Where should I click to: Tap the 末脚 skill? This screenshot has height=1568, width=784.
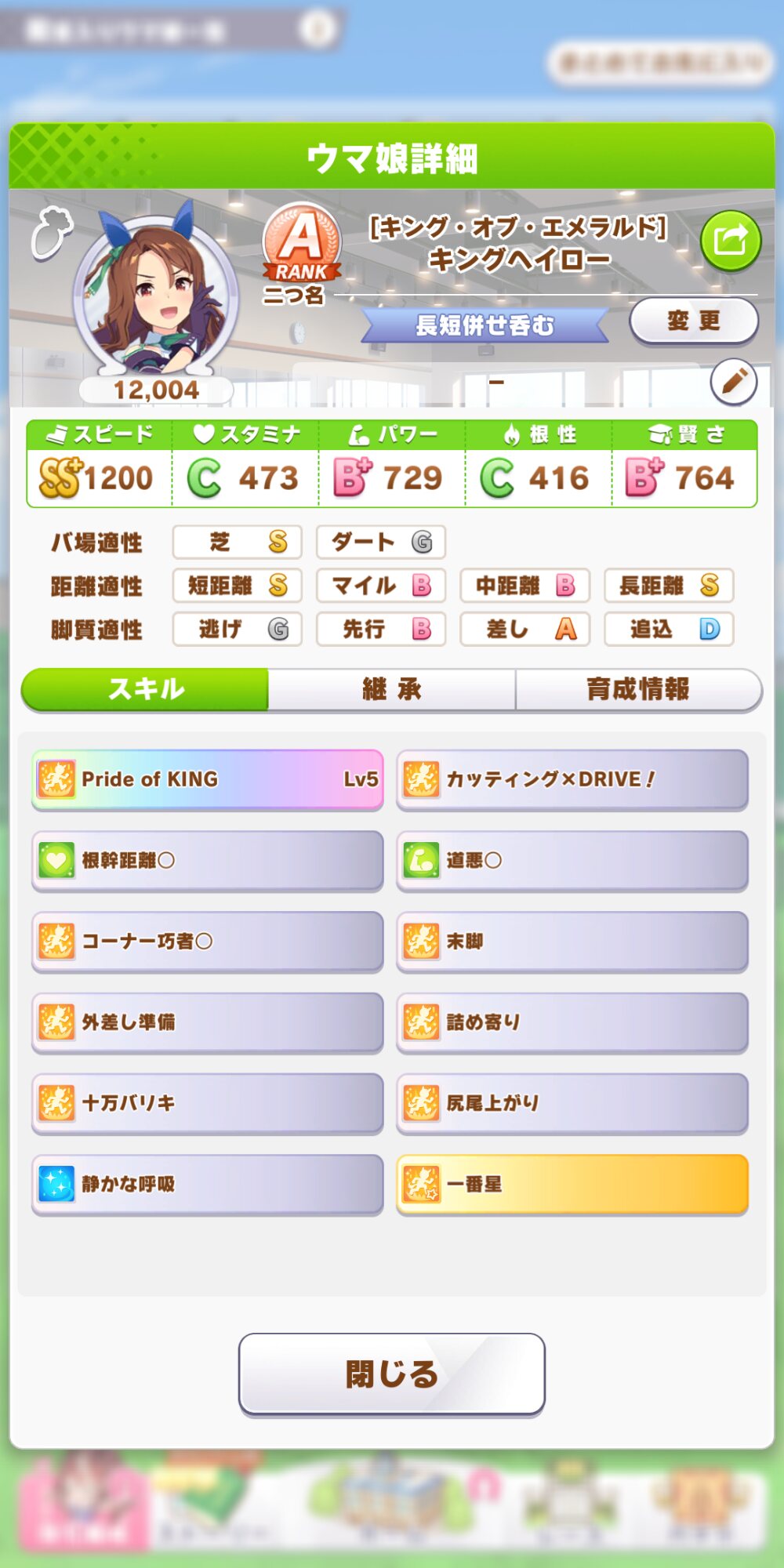click(x=572, y=942)
